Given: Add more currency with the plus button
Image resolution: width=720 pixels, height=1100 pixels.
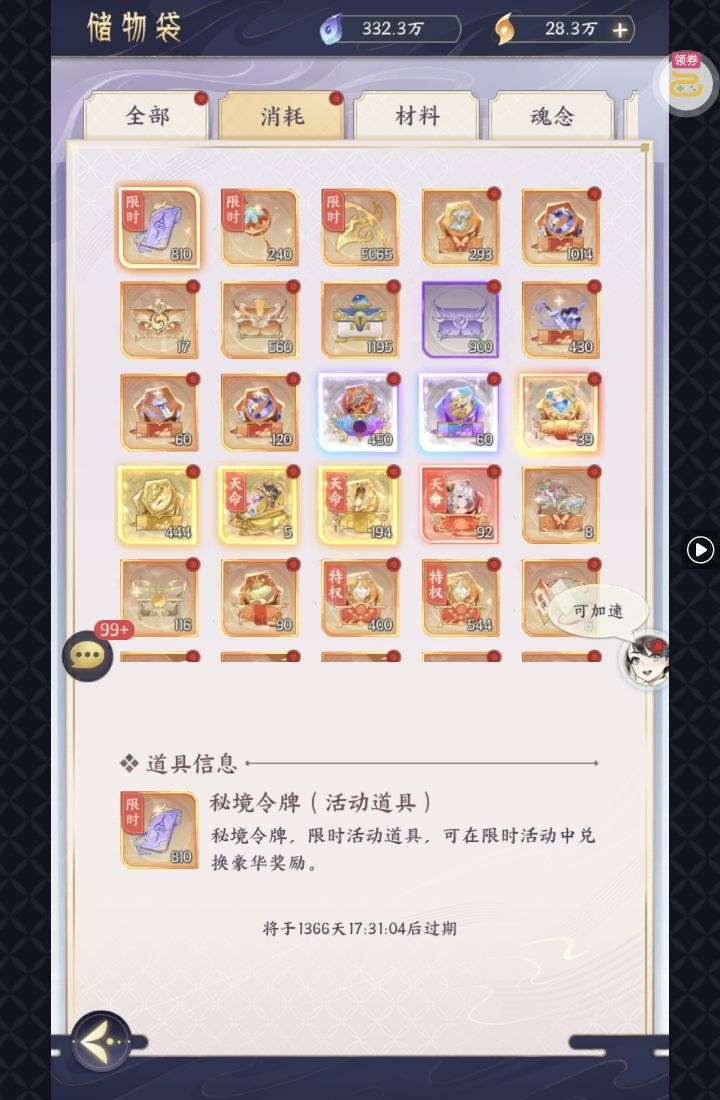Looking at the screenshot, I should pos(620,30).
